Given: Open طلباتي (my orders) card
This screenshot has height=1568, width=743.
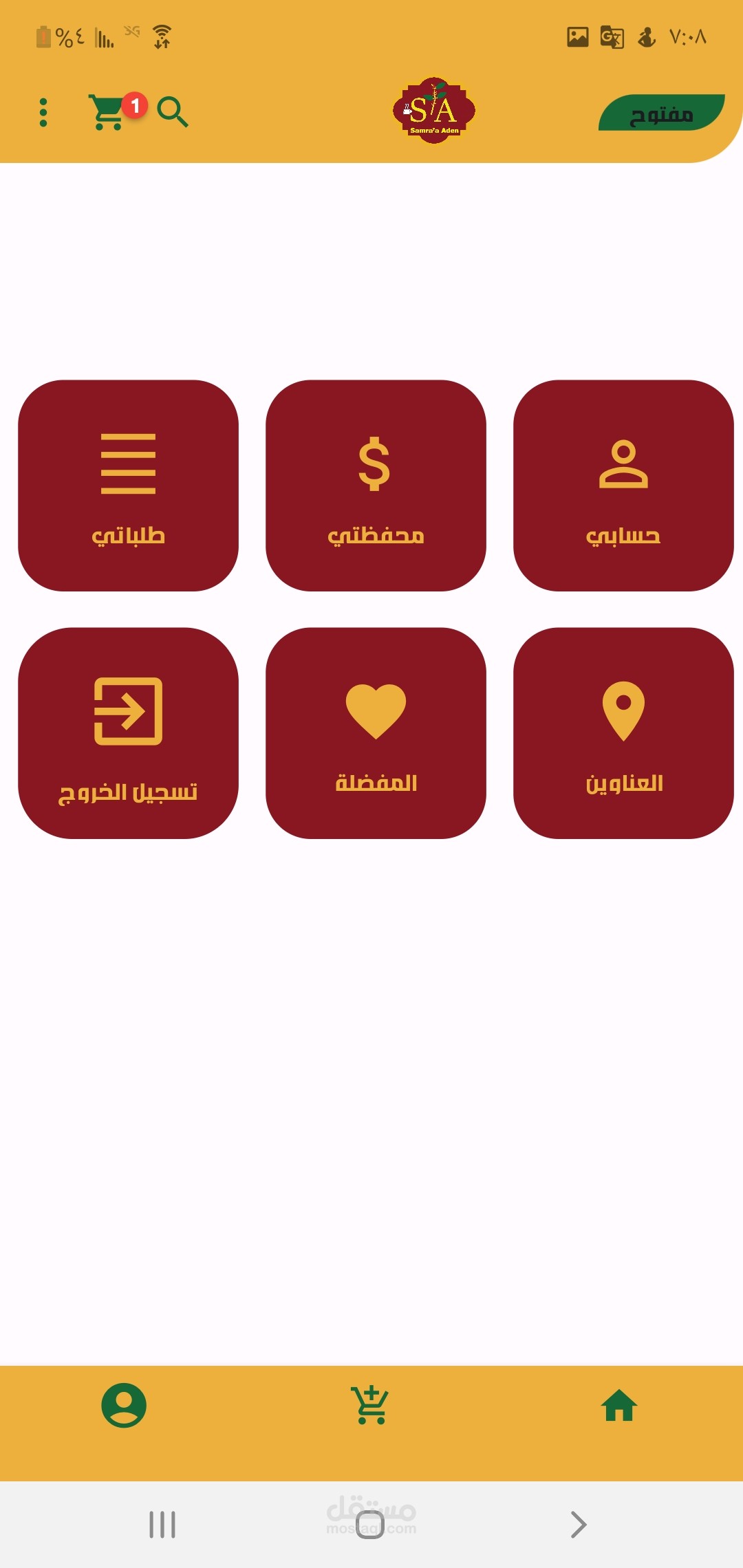Looking at the screenshot, I should pyautogui.click(x=129, y=486).
